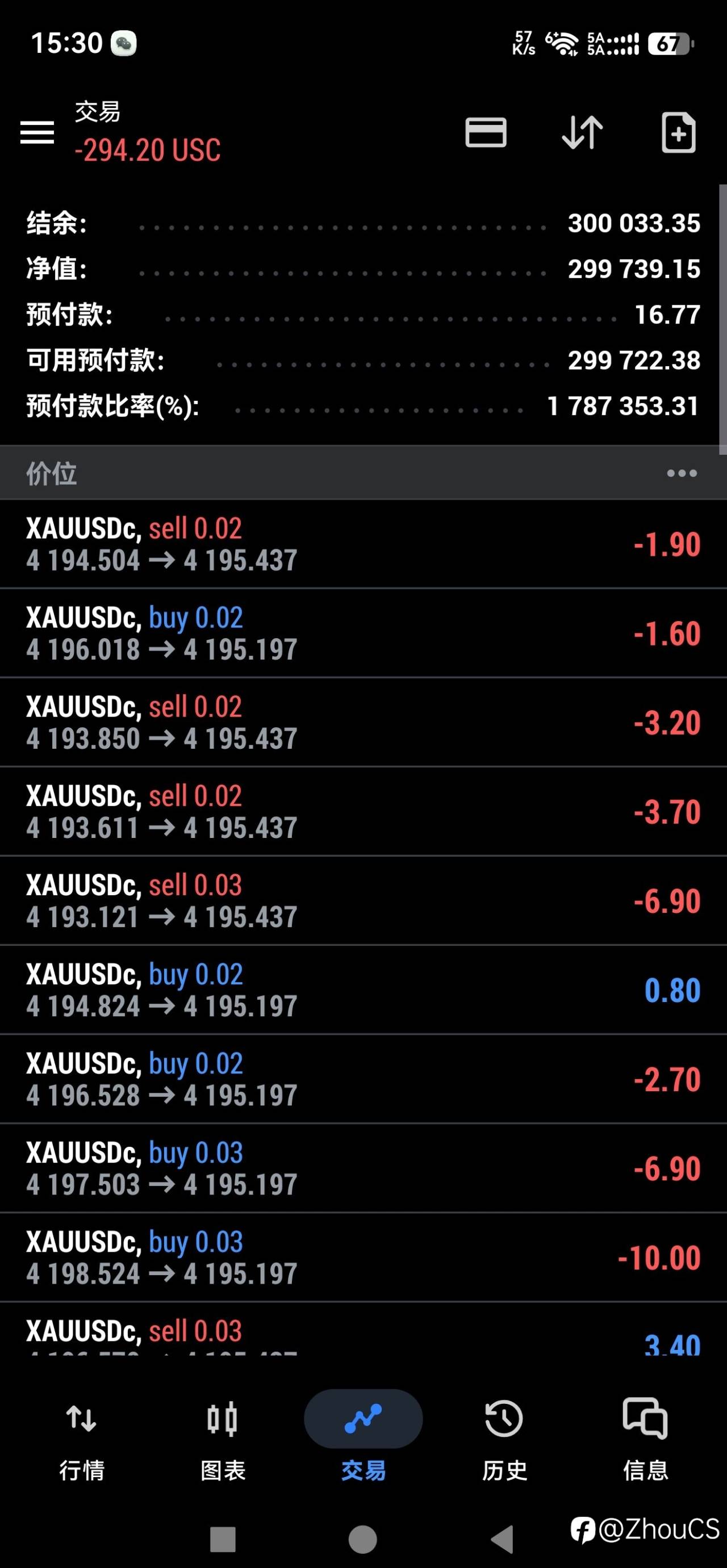Image resolution: width=727 pixels, height=1568 pixels.
Task: Open the deposit card icon
Action: coord(485,132)
